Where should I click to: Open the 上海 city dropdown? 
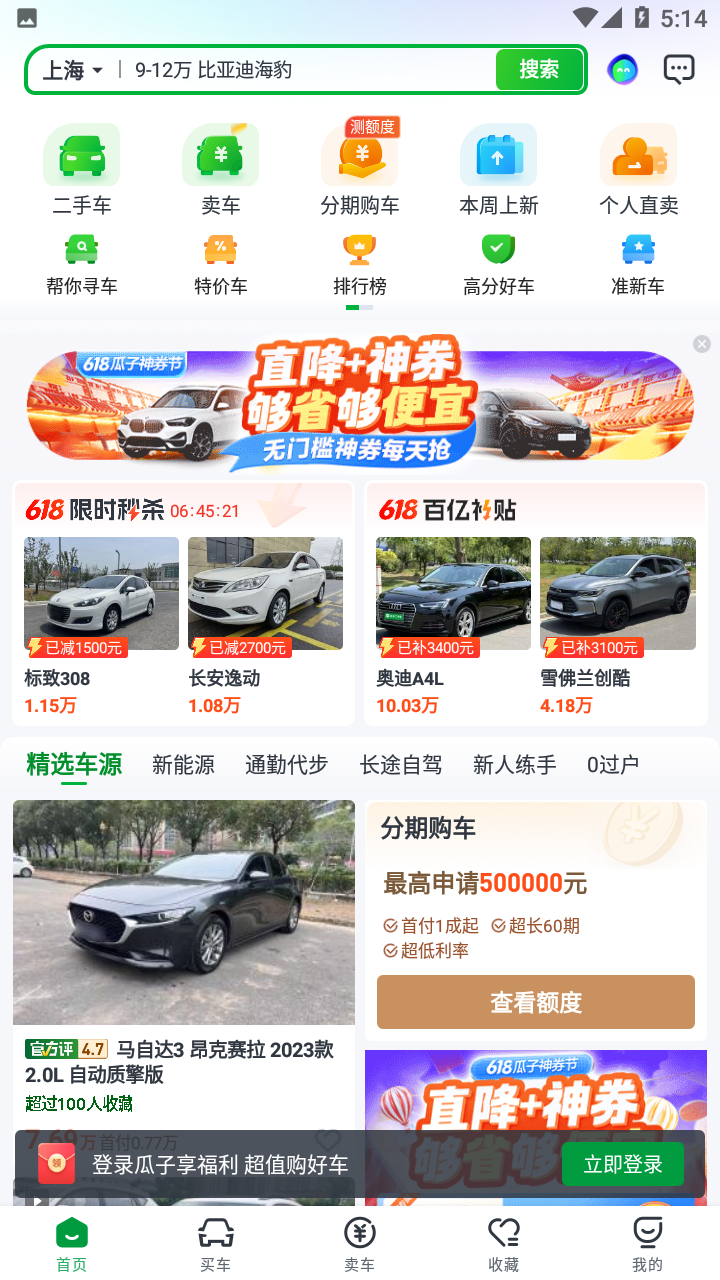[73, 70]
